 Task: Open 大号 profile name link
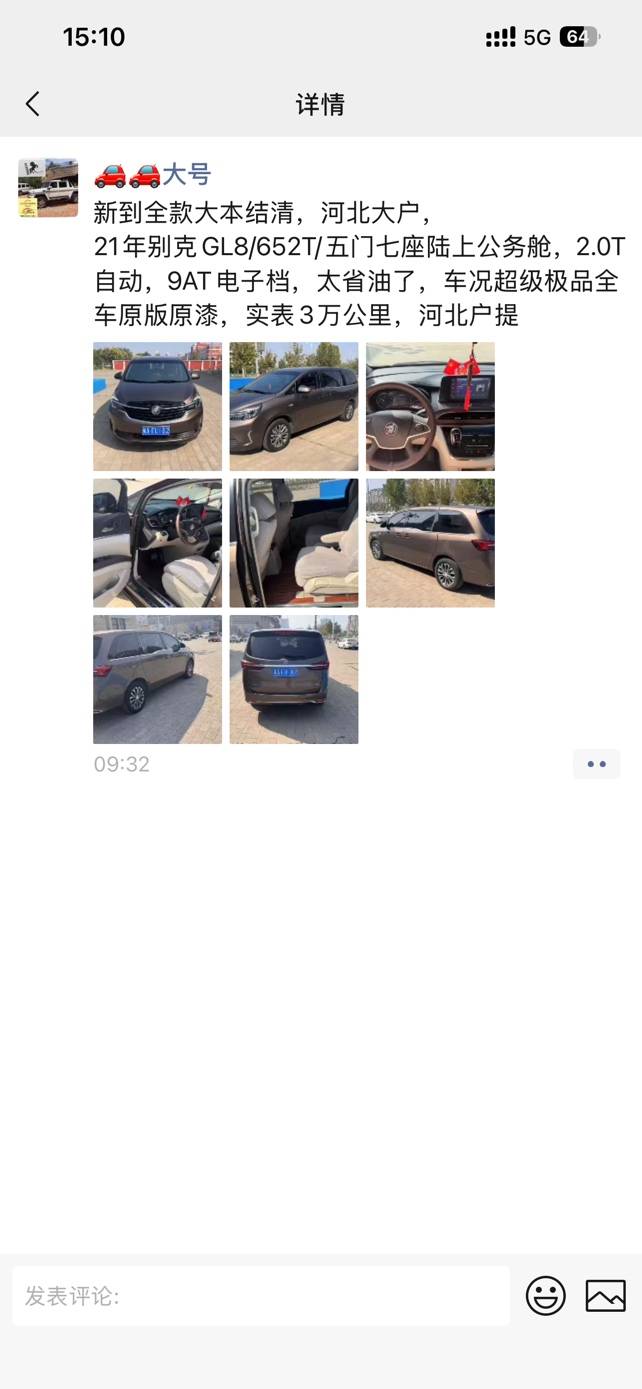click(186, 175)
